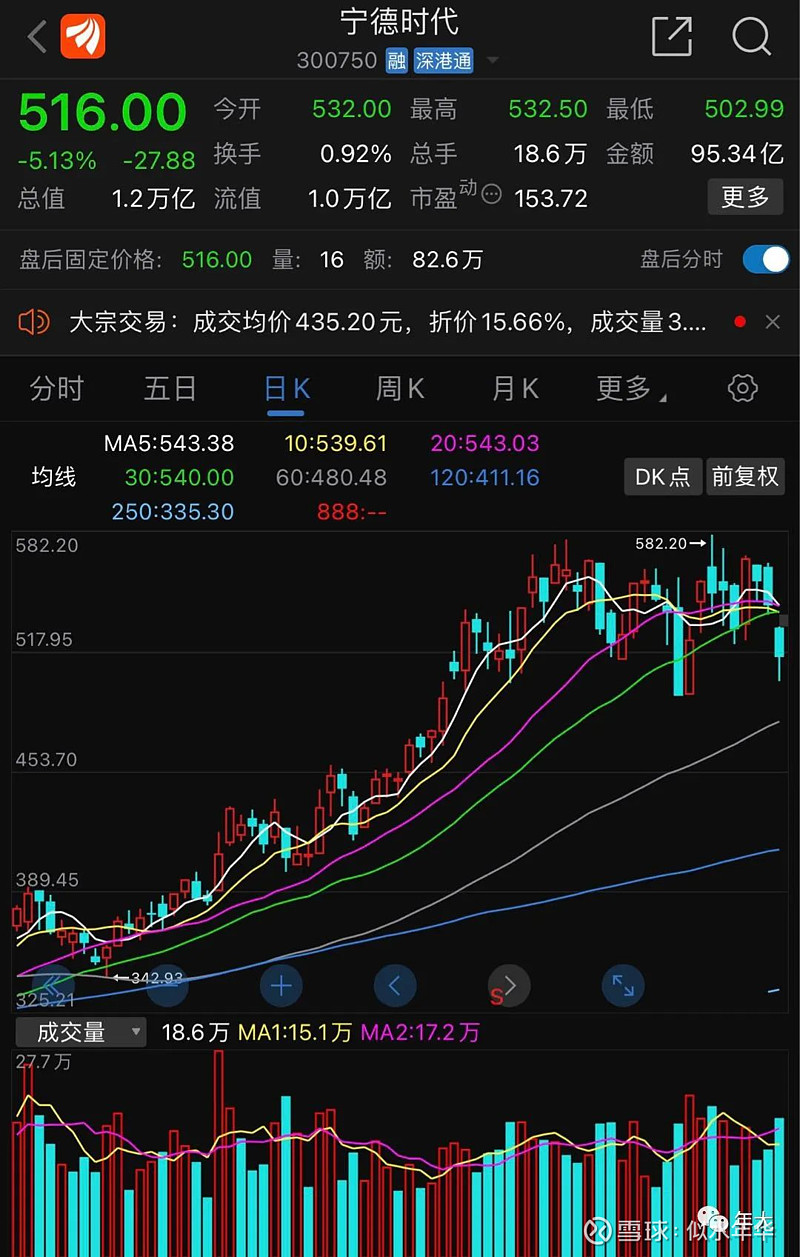Switch to the 五日 chart tab
Screen dimensions: 800x1257
click(170, 388)
